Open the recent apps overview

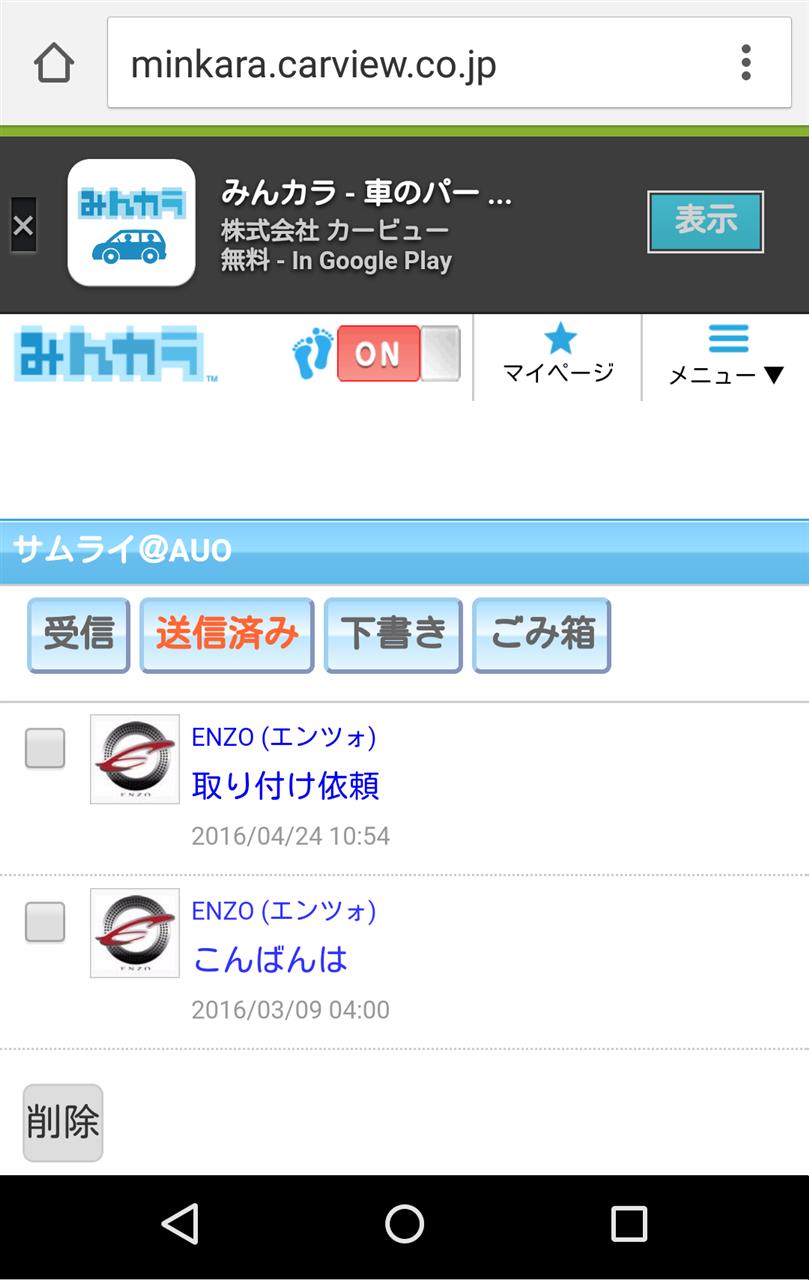[629, 1224]
